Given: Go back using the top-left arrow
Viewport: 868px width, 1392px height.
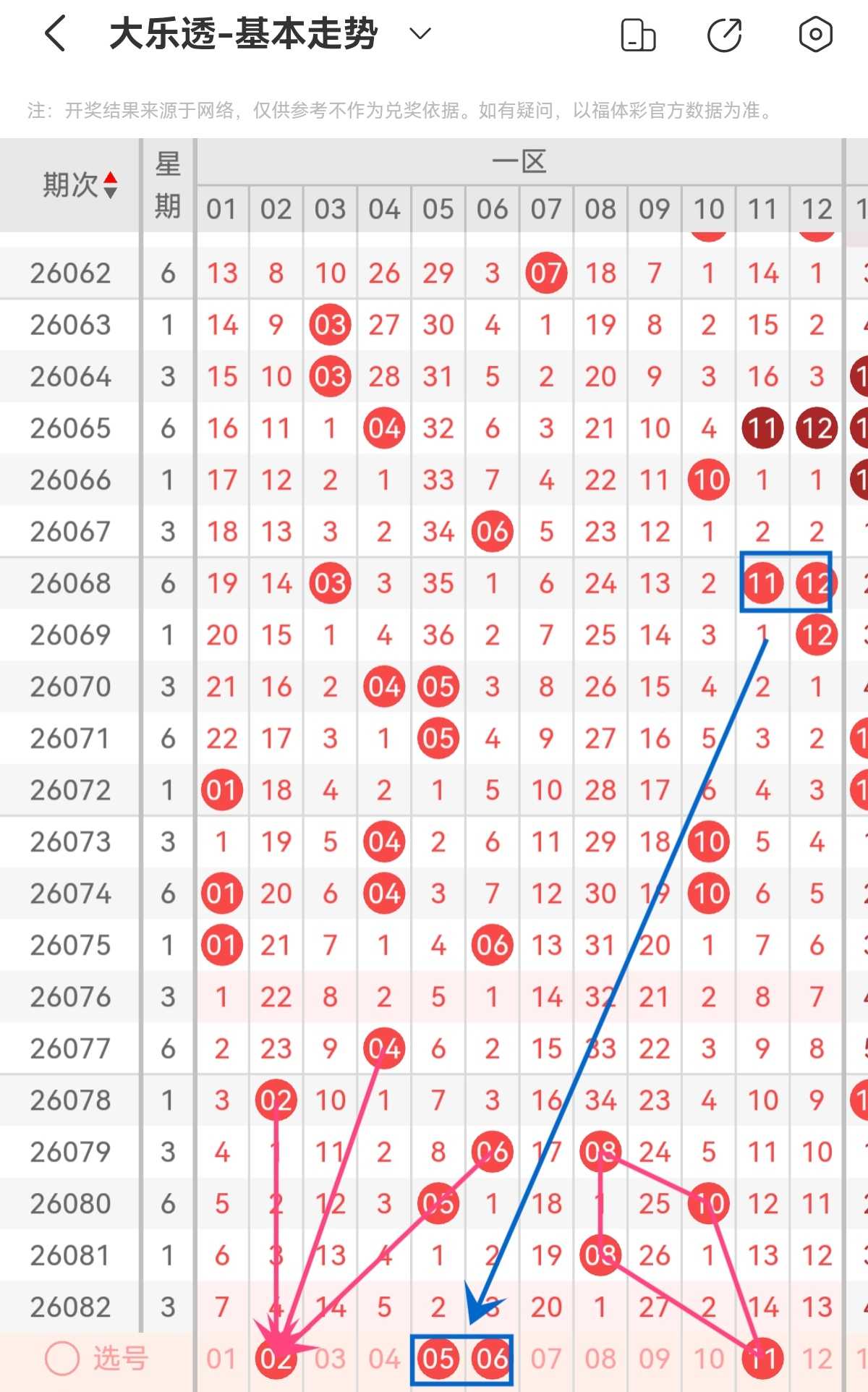Looking at the screenshot, I should click(x=56, y=34).
